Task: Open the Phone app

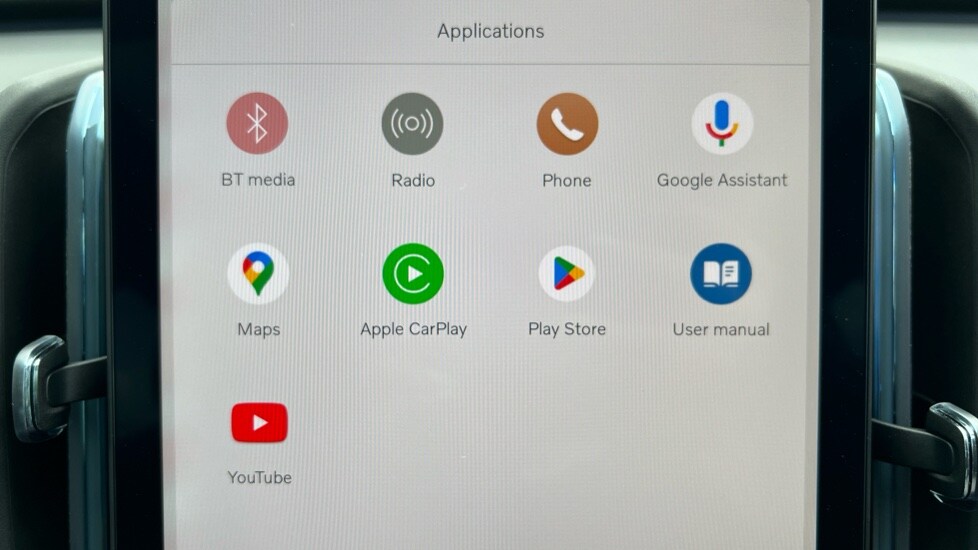Action: click(567, 124)
